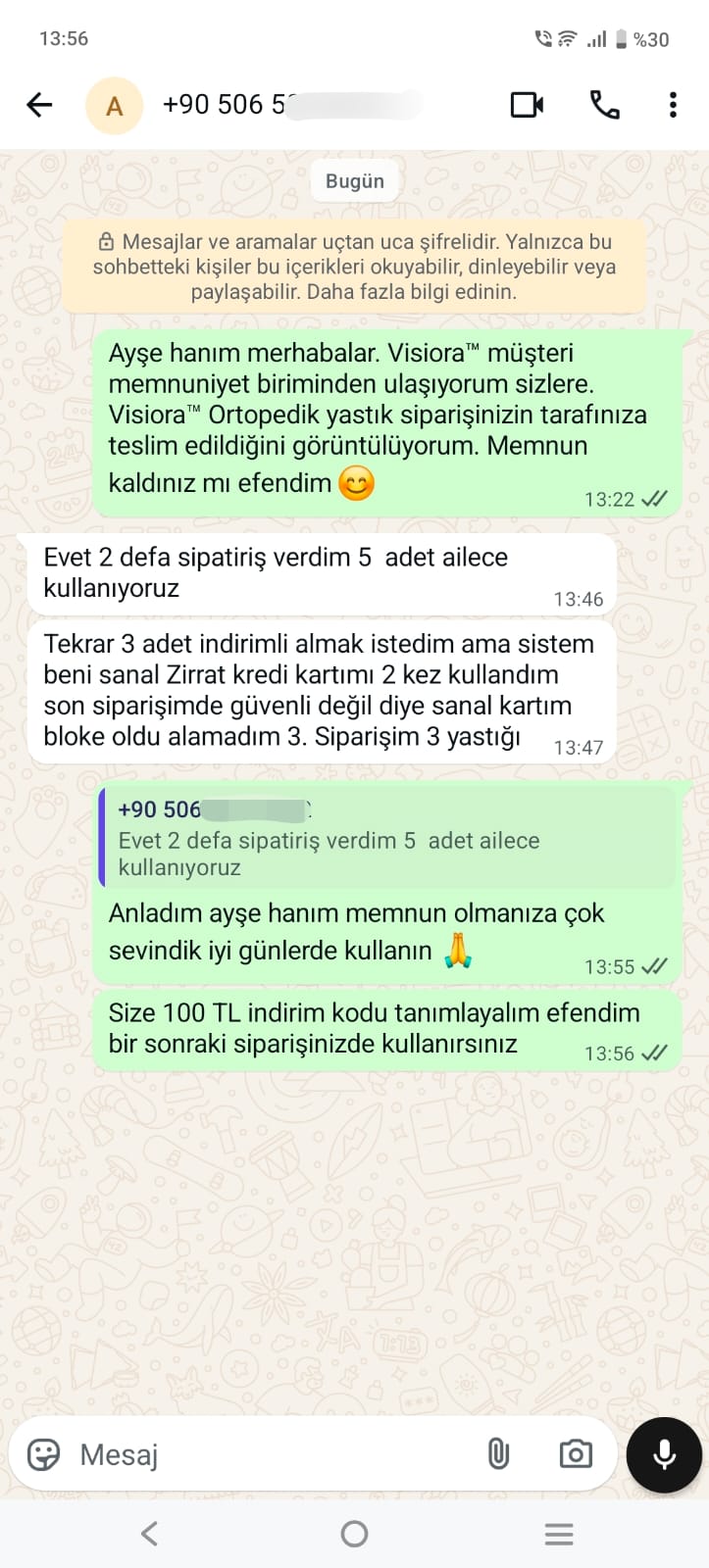709x1568 pixels.
Task: Tap the system back button
Action: pos(149,1534)
